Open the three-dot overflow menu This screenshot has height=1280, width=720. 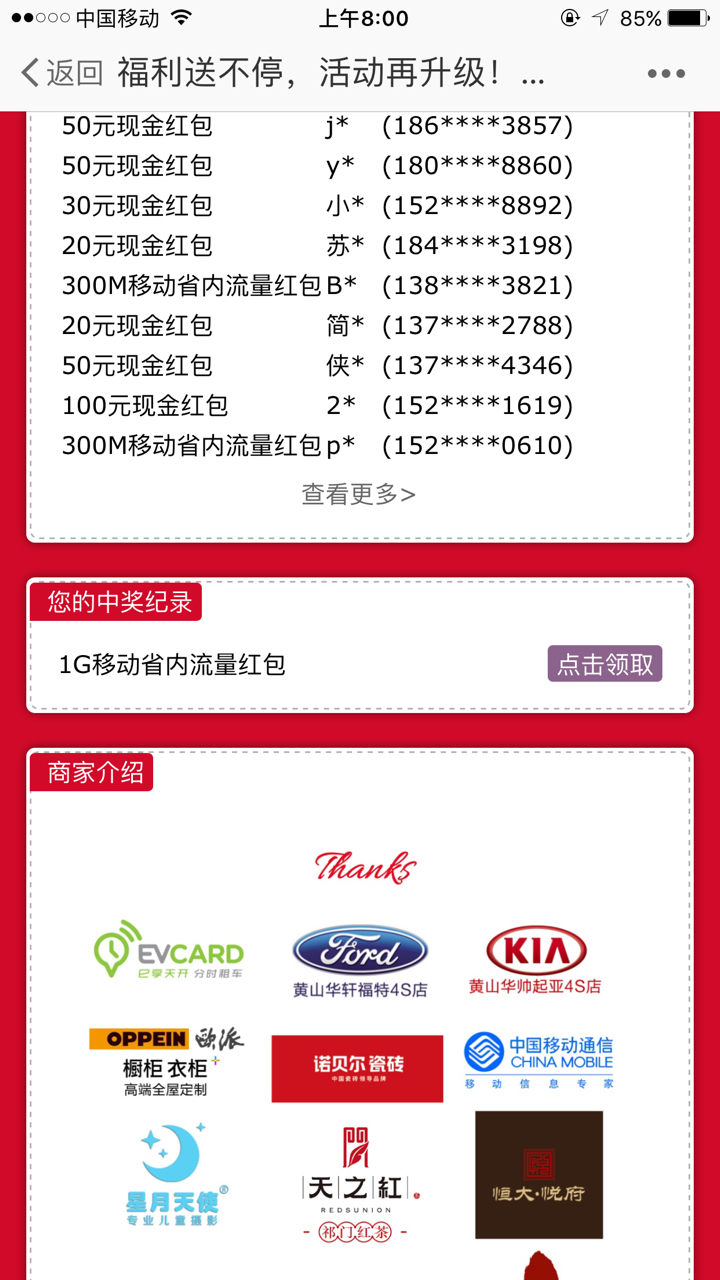click(x=666, y=74)
